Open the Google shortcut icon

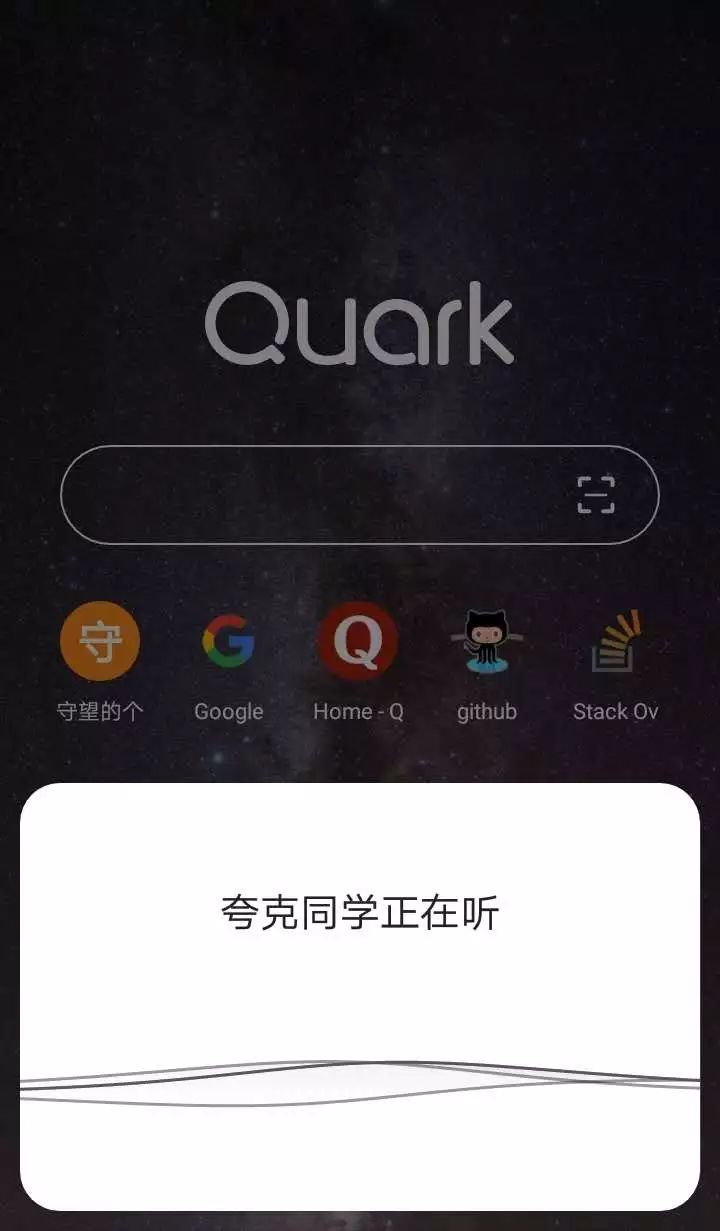(228, 641)
